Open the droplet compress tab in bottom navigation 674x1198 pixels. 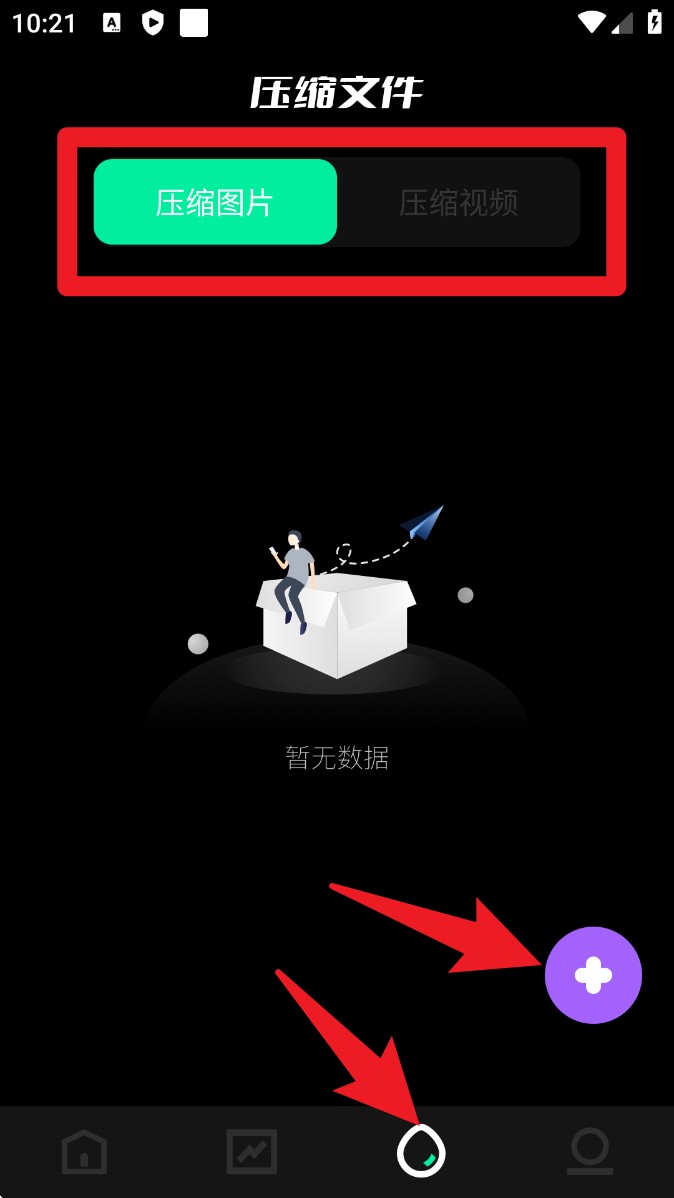click(421, 1152)
